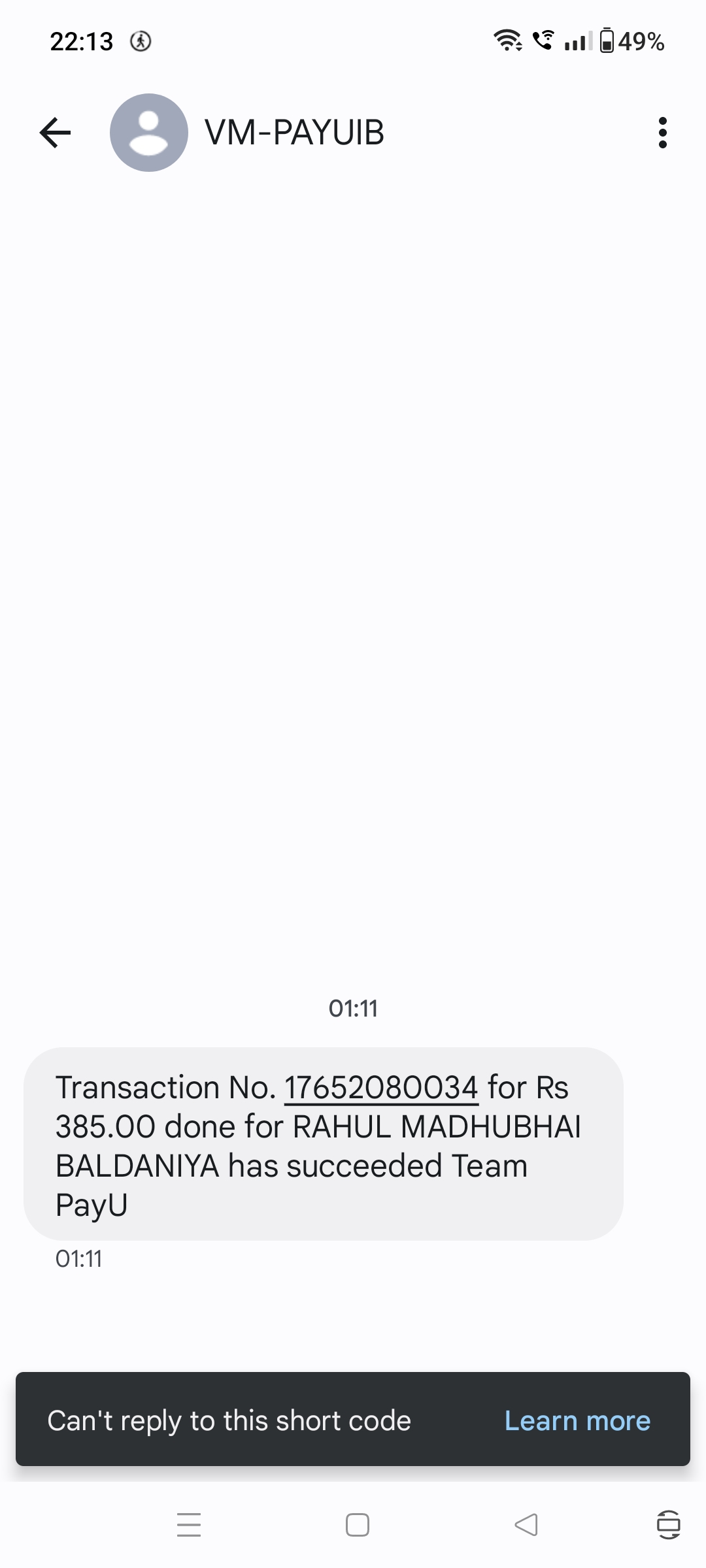Open the Learn more link
Image resolution: width=706 pixels, height=1568 pixels.
coord(577,1421)
